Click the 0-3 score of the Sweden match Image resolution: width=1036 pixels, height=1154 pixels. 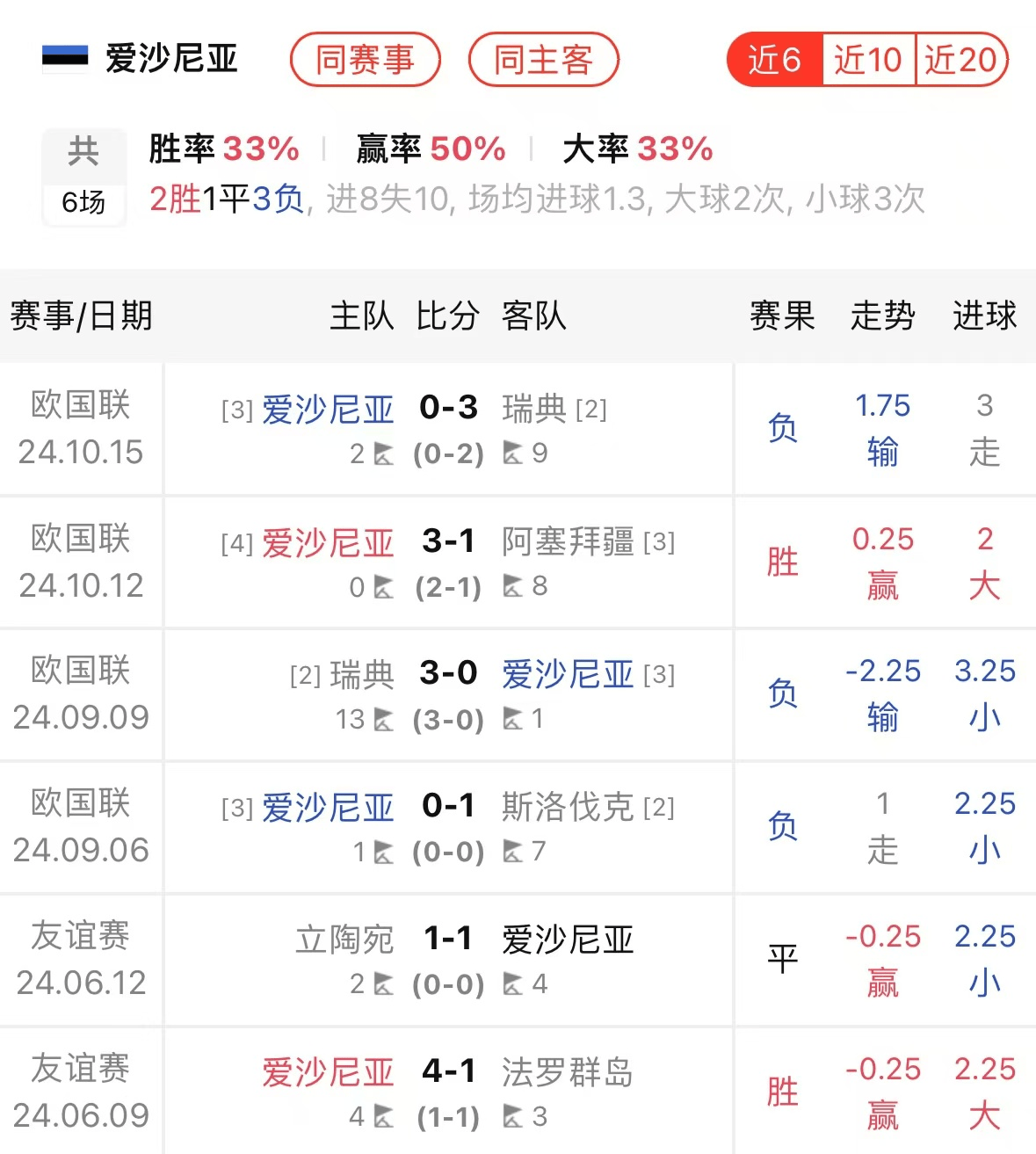[x=447, y=407]
